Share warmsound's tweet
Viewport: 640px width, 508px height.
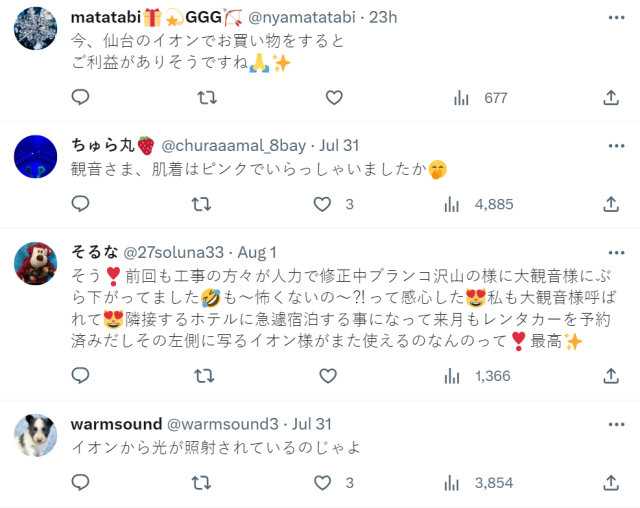tap(611, 482)
